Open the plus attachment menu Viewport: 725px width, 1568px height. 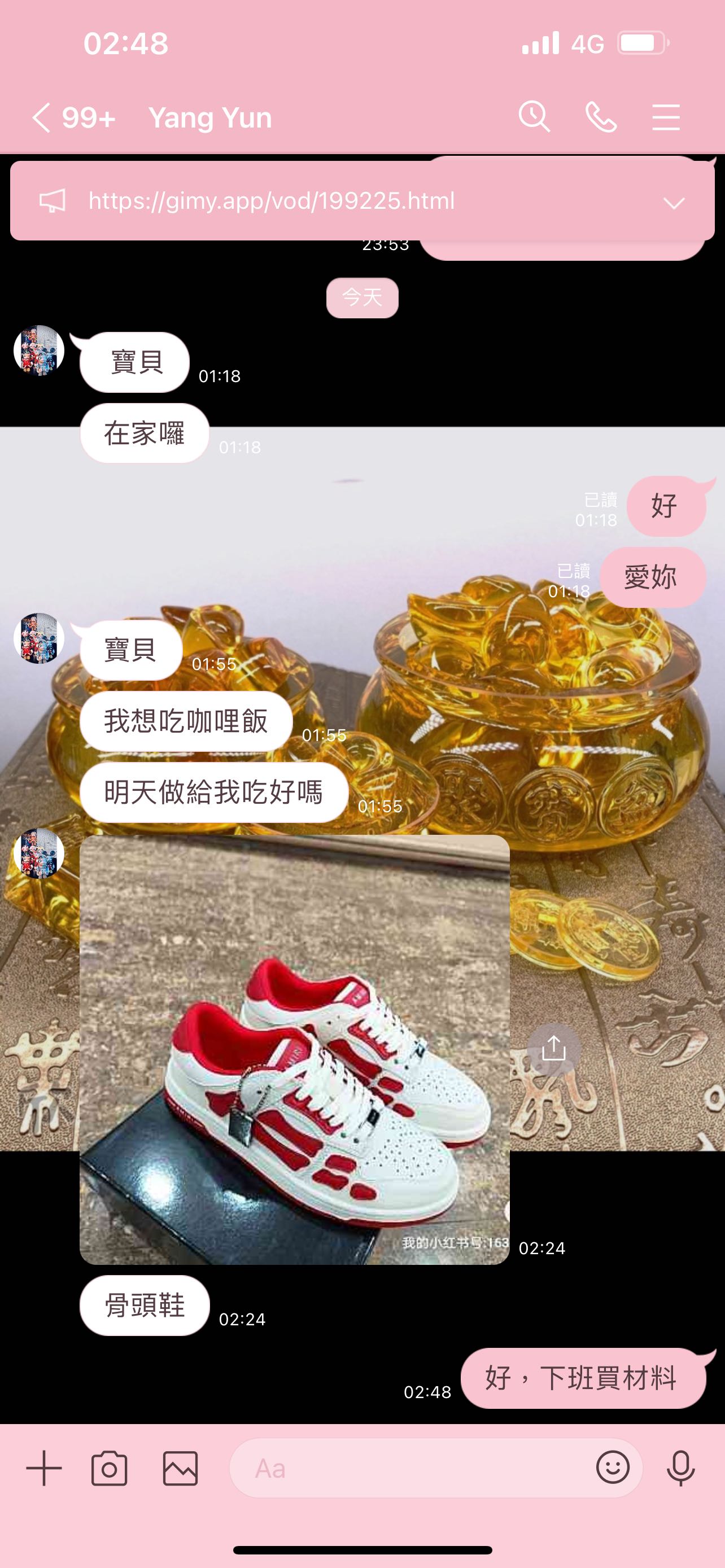44,1468
